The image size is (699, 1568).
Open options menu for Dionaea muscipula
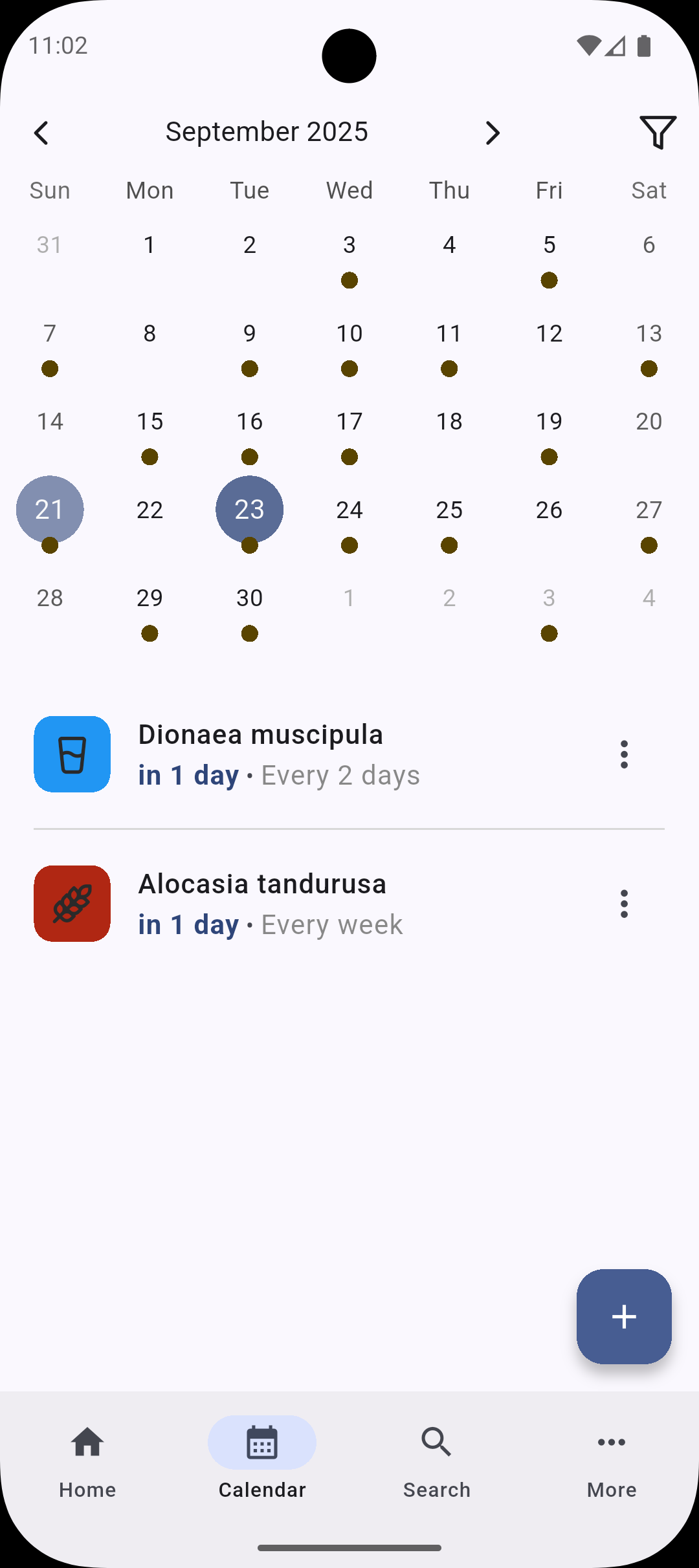(624, 754)
